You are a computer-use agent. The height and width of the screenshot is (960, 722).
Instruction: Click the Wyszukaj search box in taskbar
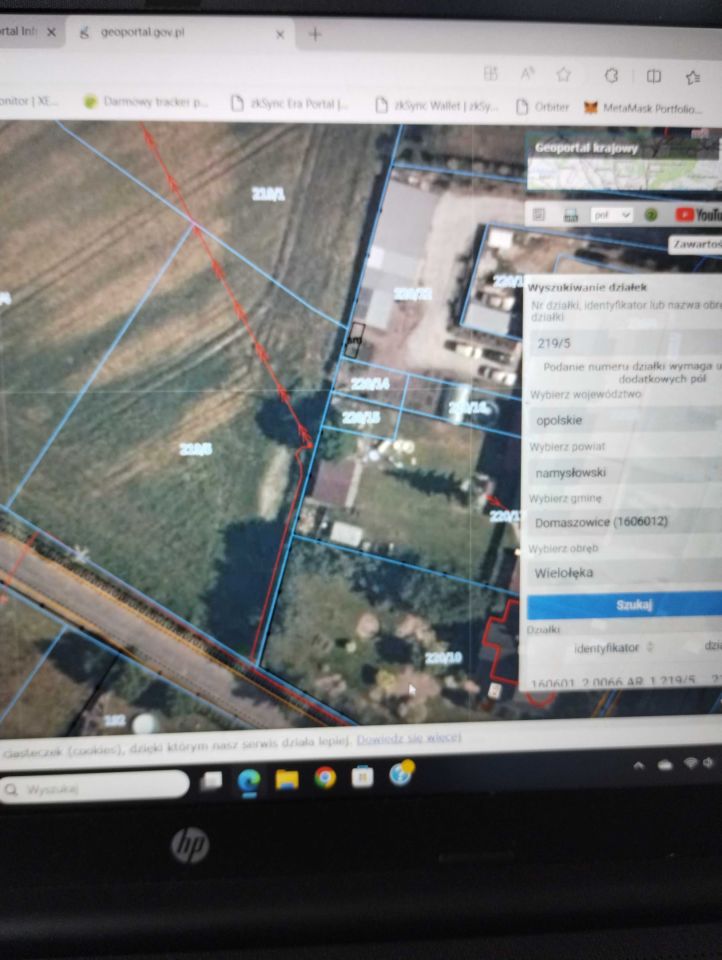click(x=95, y=787)
